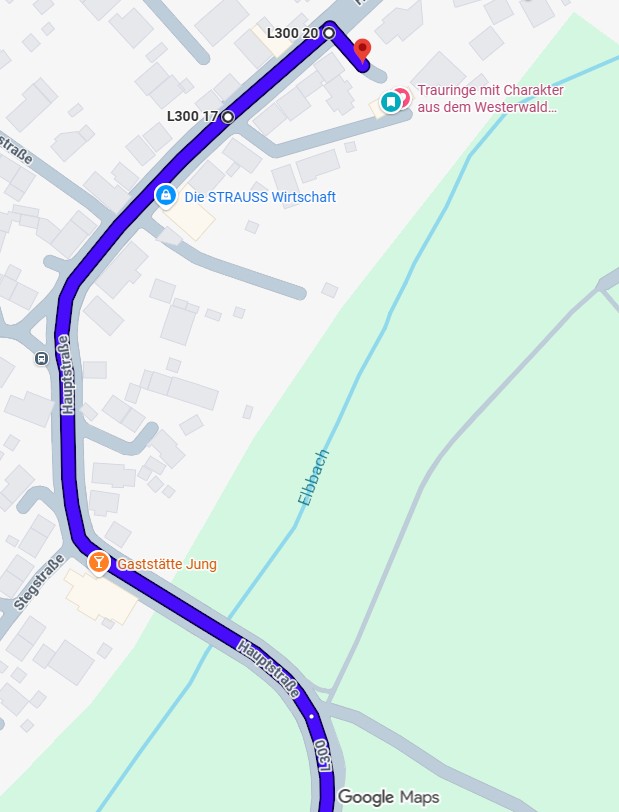Tap the L300 17 route waypoint
619x812 pixels.
coord(227,117)
